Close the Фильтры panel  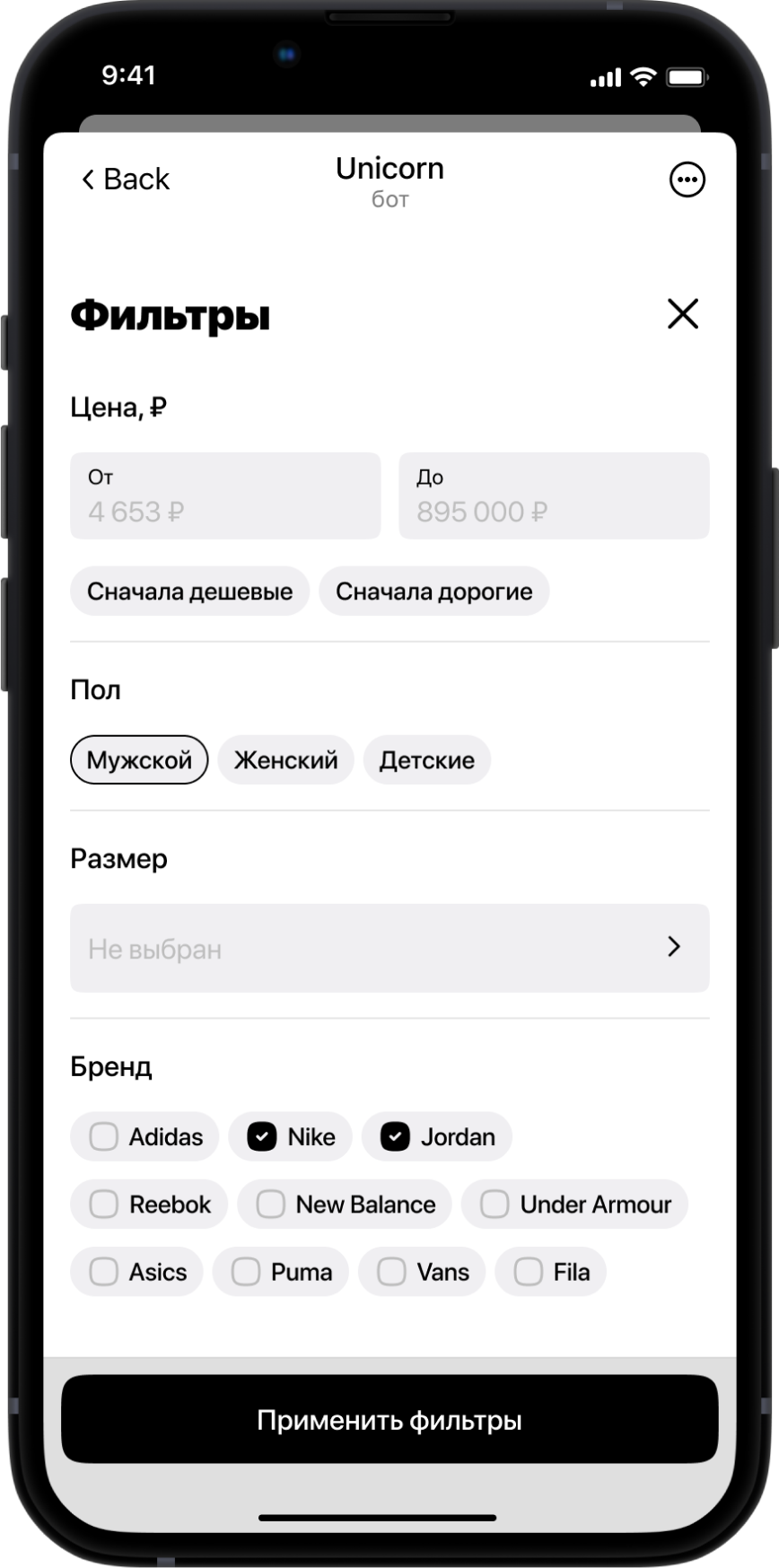click(x=683, y=314)
